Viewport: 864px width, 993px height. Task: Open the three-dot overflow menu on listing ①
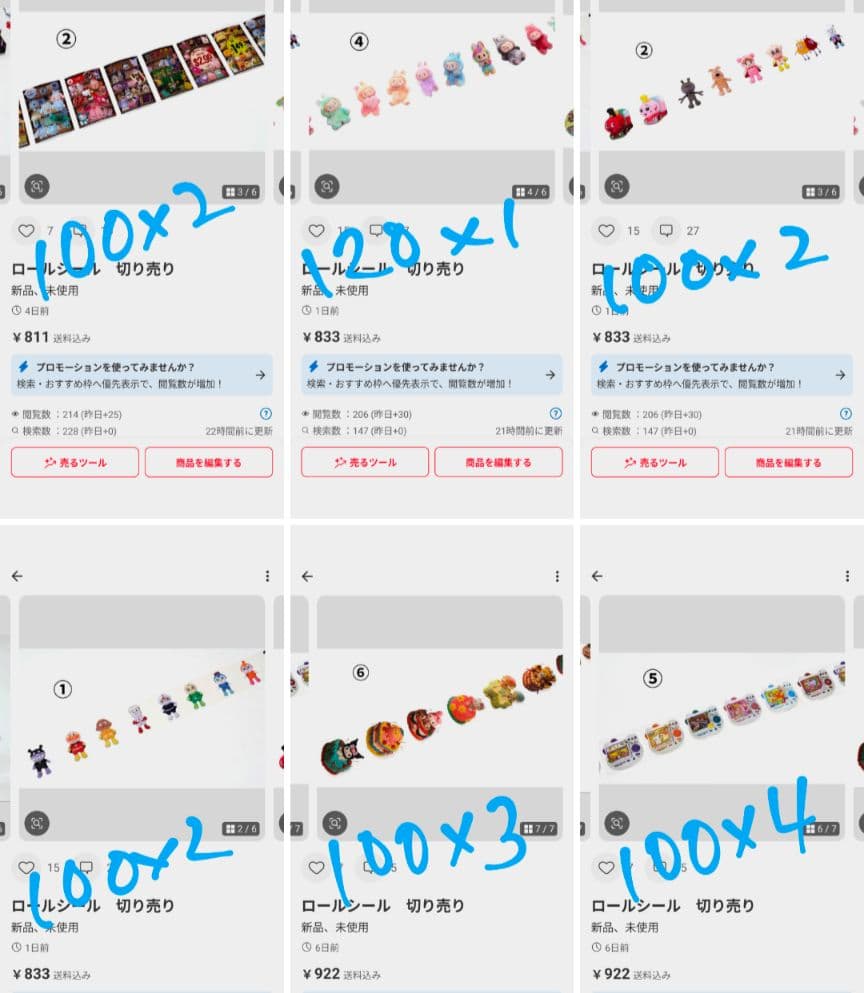point(269,576)
